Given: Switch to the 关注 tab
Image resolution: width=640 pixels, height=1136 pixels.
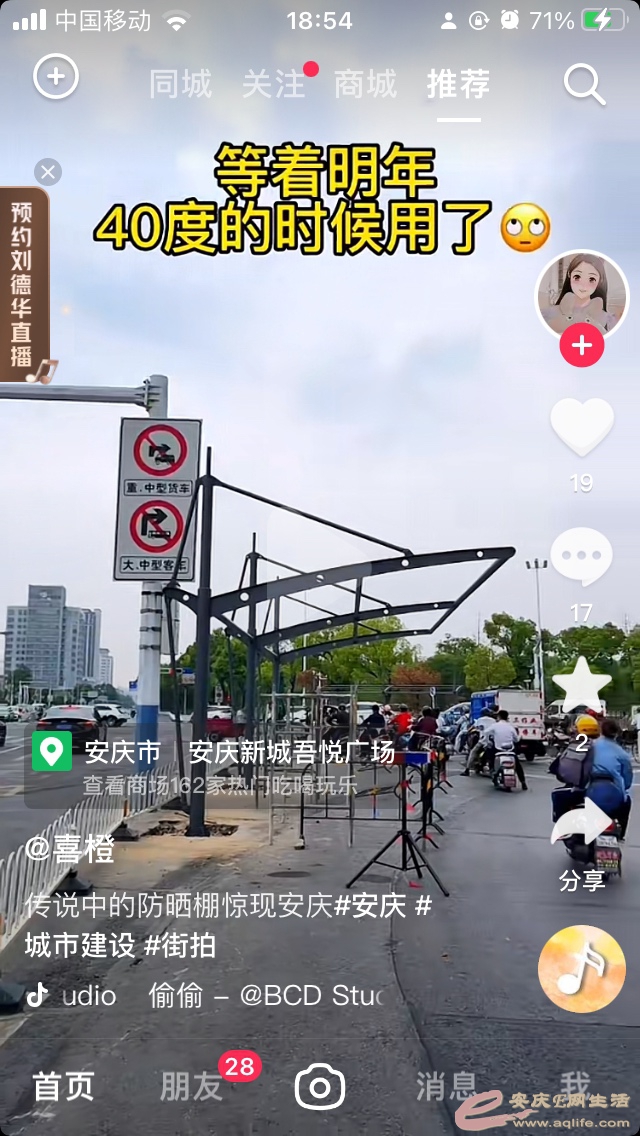Looking at the screenshot, I should tap(272, 85).
